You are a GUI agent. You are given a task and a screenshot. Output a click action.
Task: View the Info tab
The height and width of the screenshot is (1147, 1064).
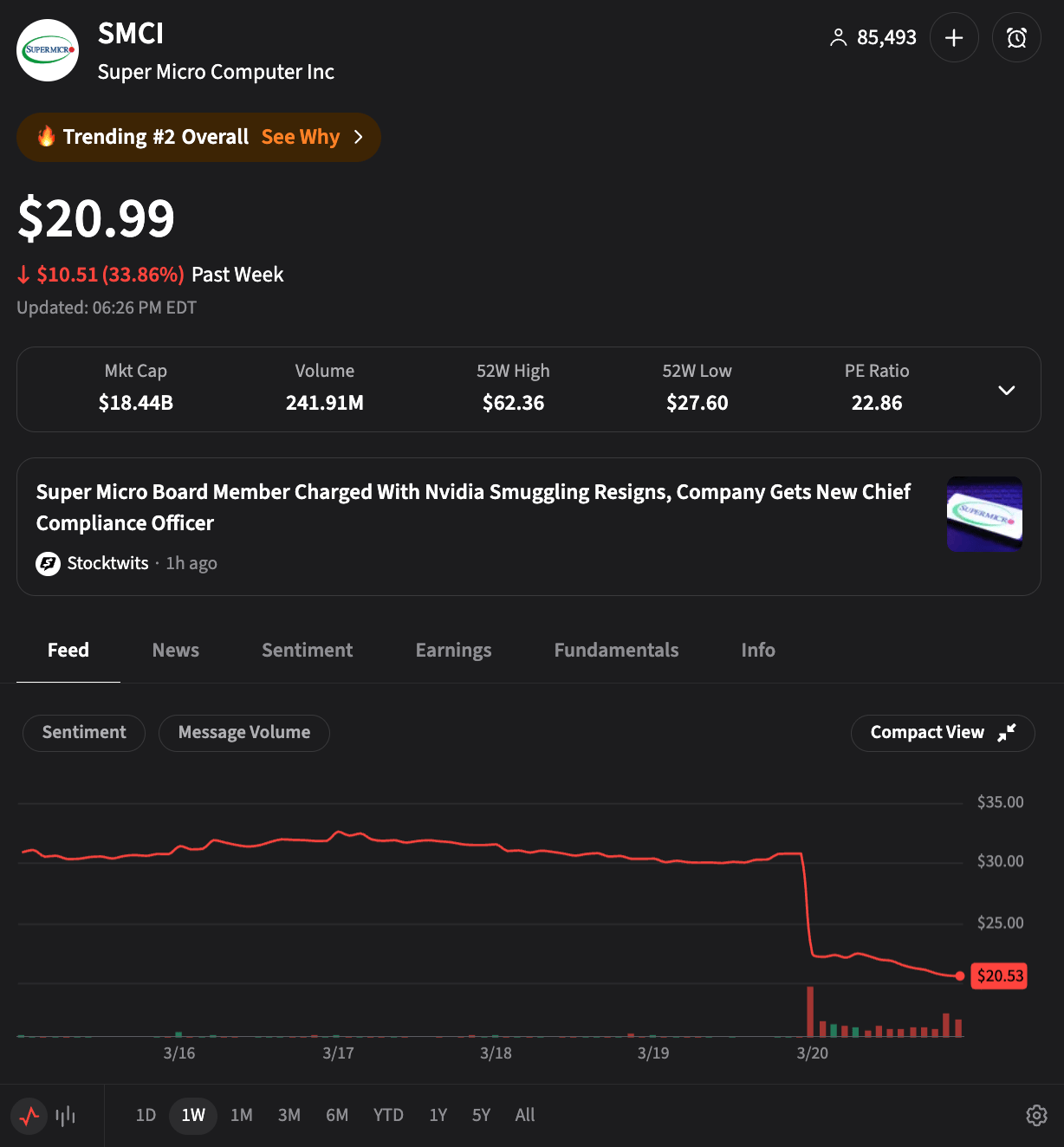point(758,650)
